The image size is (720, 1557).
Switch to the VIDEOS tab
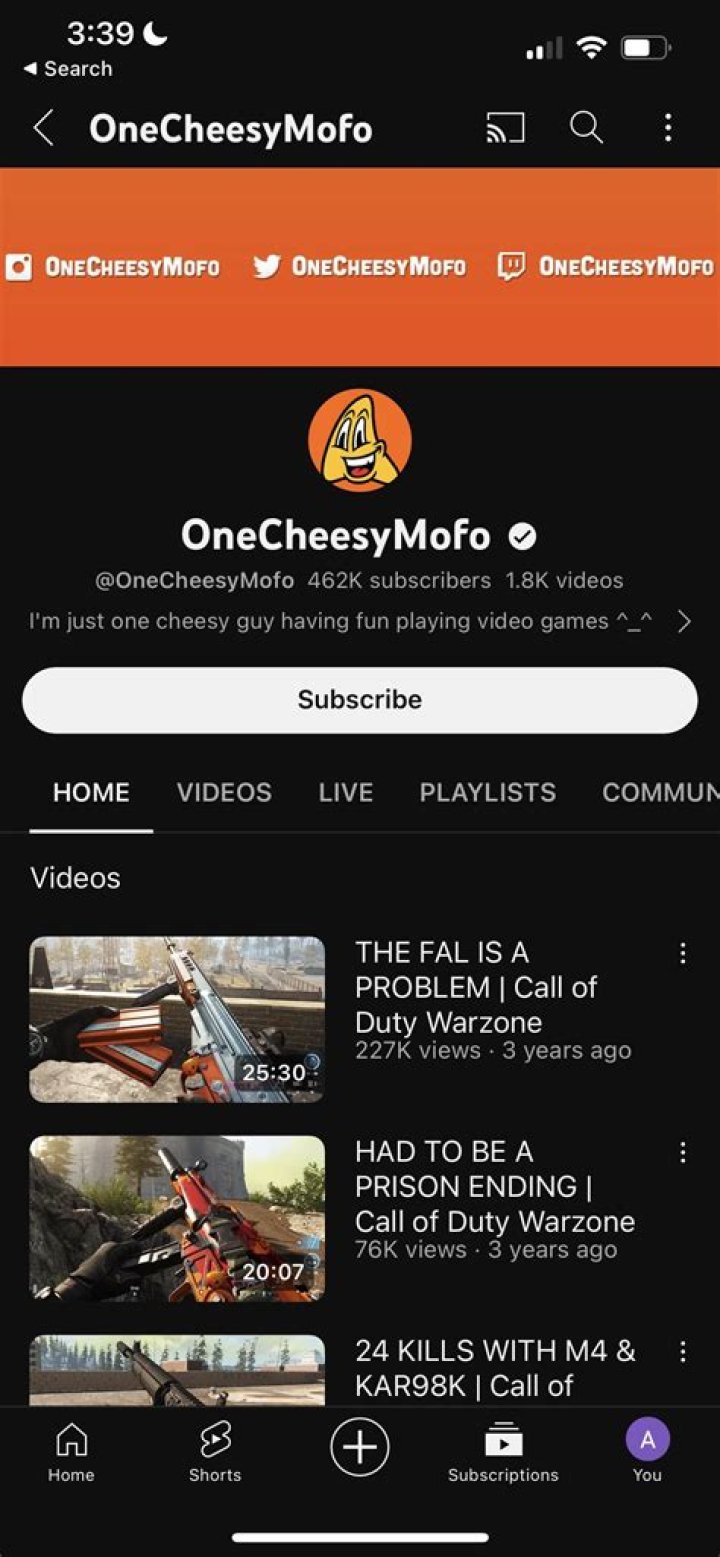tap(224, 792)
